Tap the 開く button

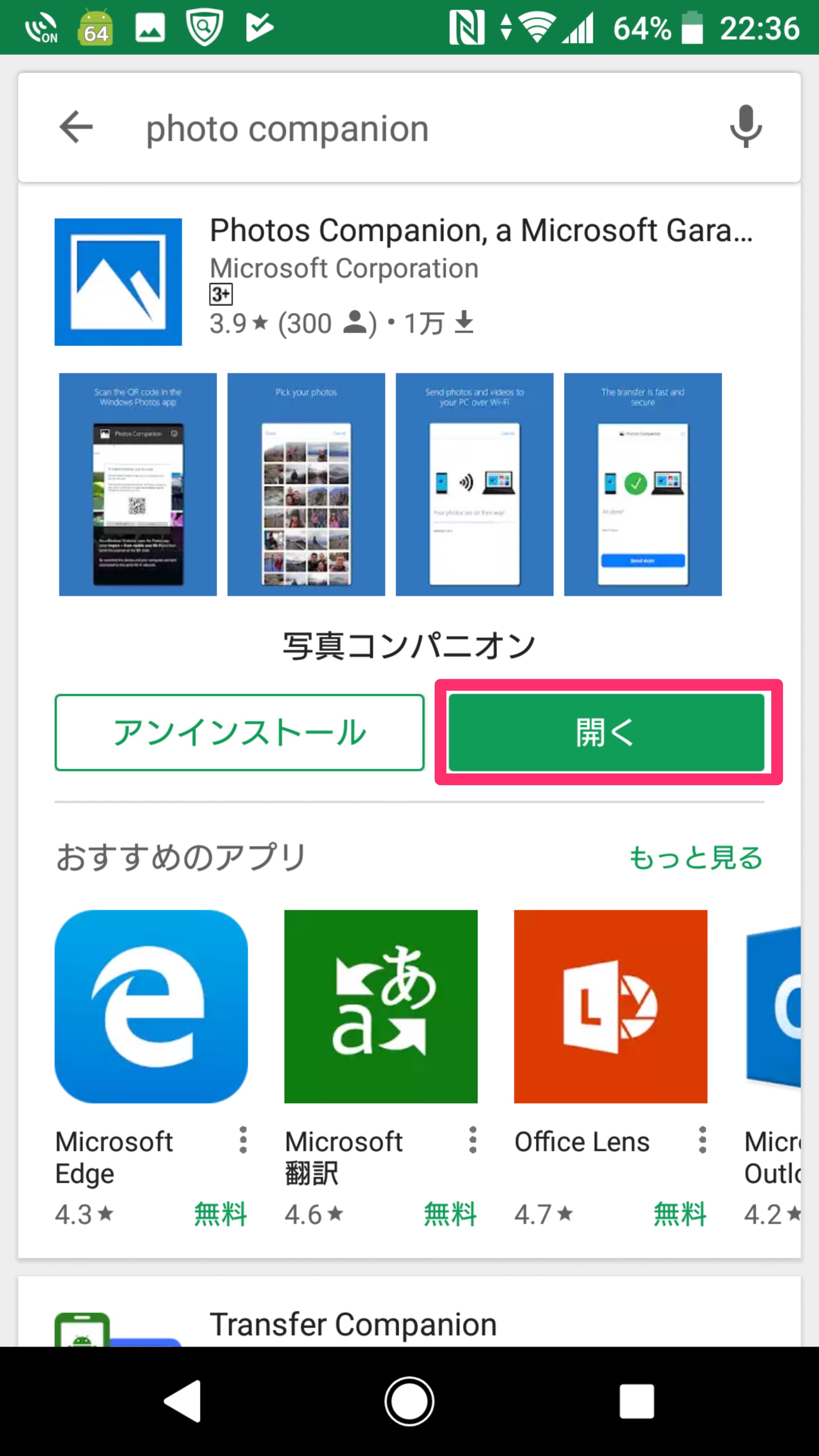(606, 733)
